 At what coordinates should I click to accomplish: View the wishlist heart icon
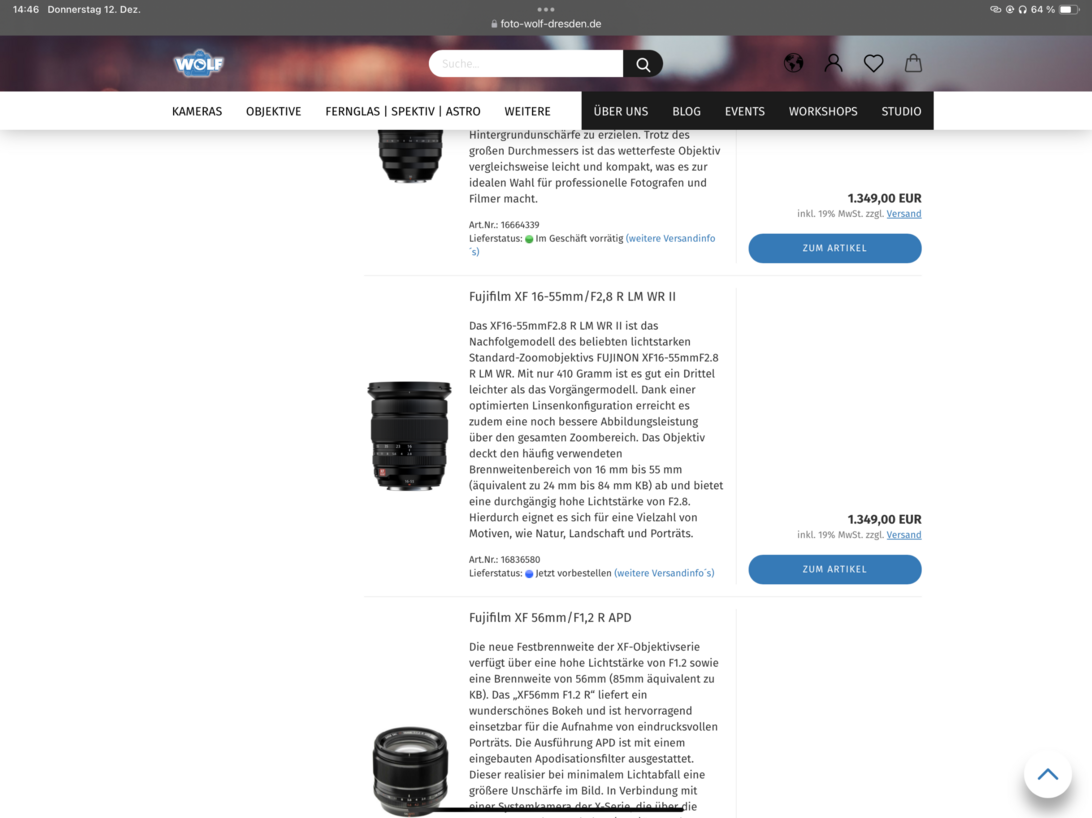[873, 63]
